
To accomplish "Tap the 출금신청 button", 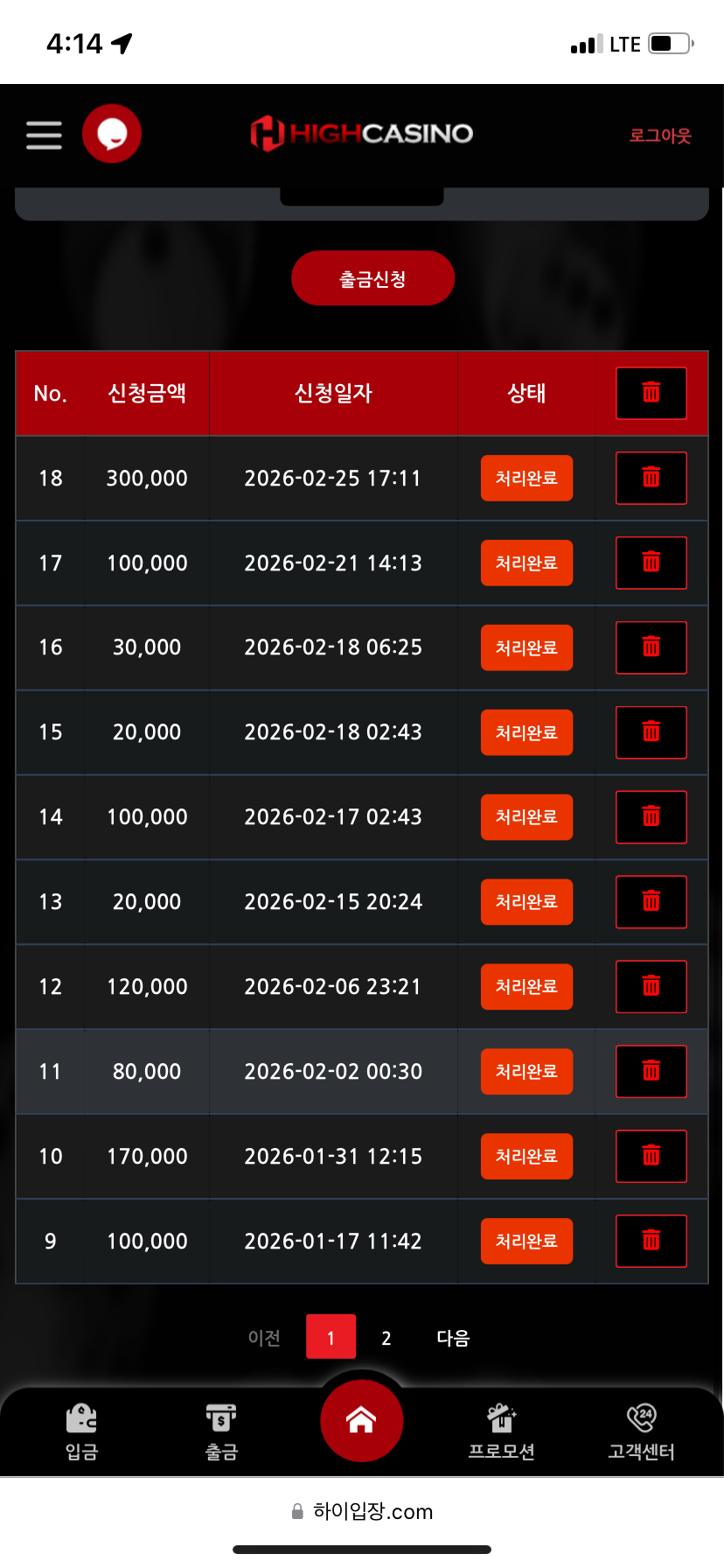I will pos(372,279).
